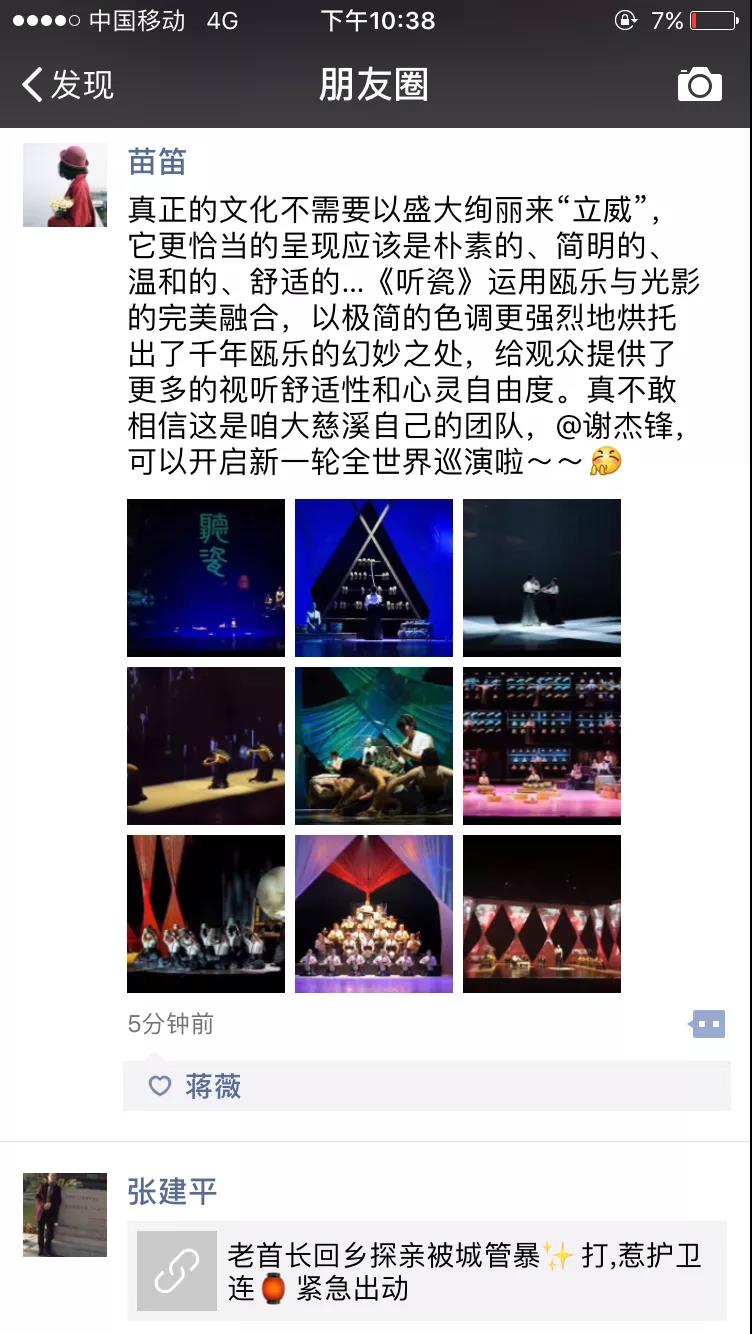This screenshot has width=752, height=1334.
Task: View the red curtain ensemble photo
Action: point(374,914)
